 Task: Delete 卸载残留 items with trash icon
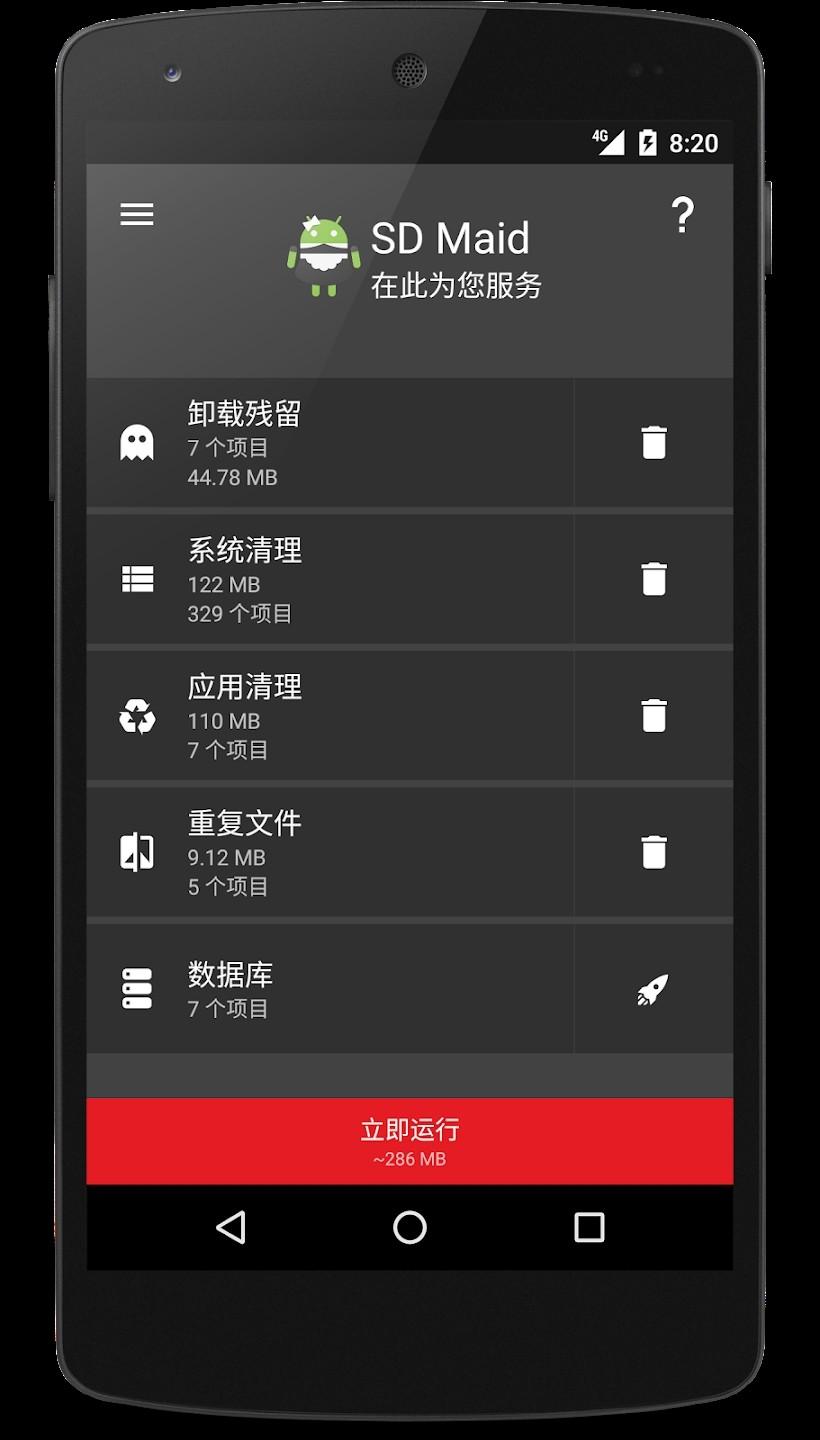coord(654,443)
